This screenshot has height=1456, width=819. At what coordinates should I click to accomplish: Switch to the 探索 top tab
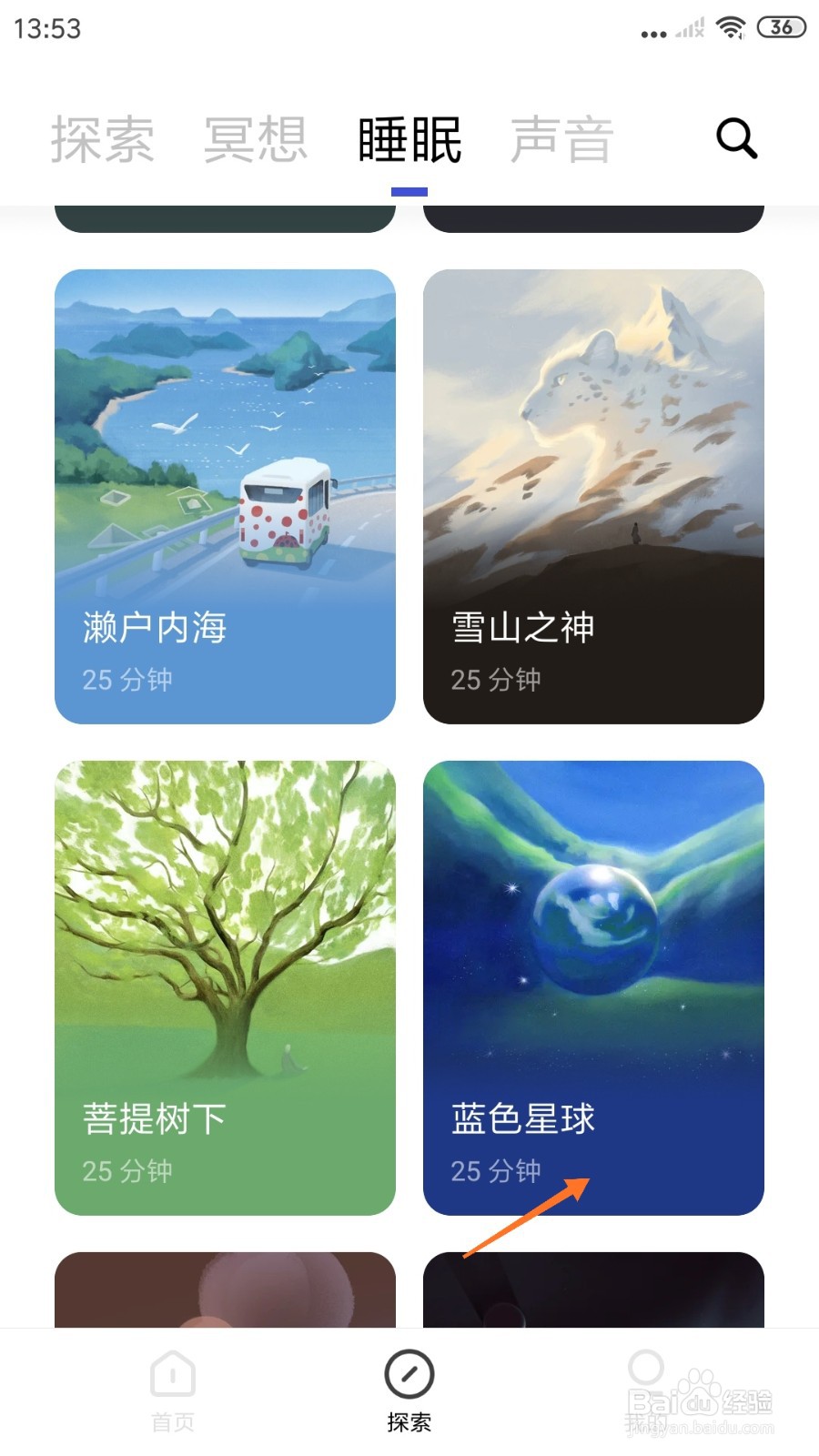pyautogui.click(x=102, y=140)
